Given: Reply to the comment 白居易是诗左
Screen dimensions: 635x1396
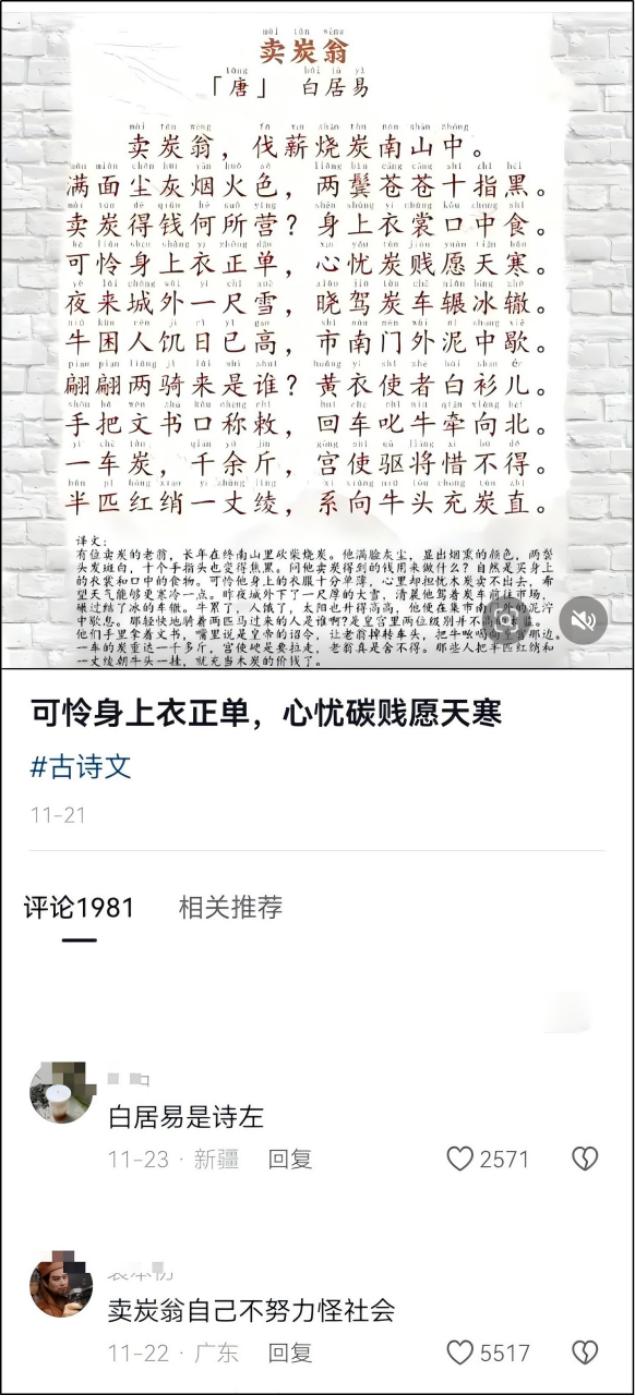Looking at the screenshot, I should (290, 1159).
